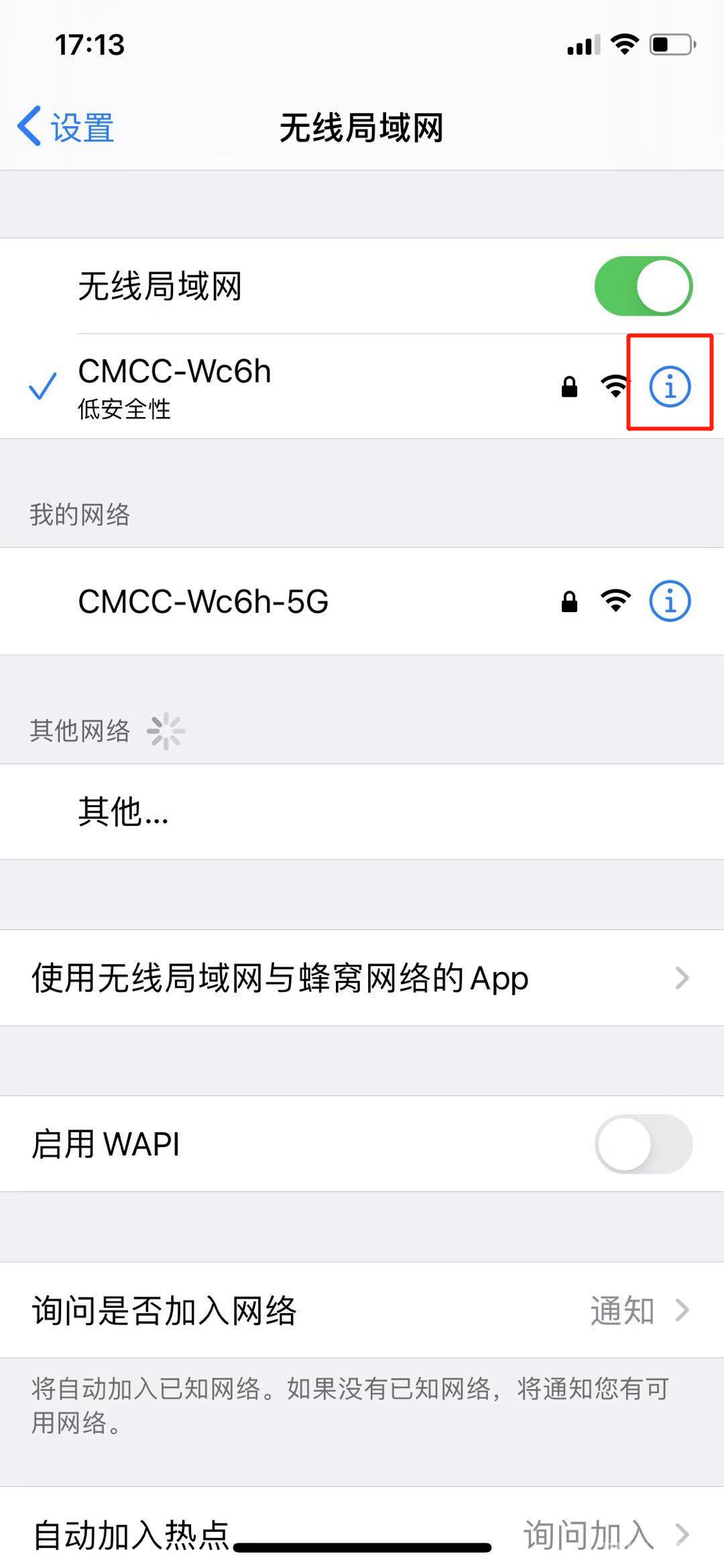Open 询问是否加入网络 notification options

[x=362, y=1311]
